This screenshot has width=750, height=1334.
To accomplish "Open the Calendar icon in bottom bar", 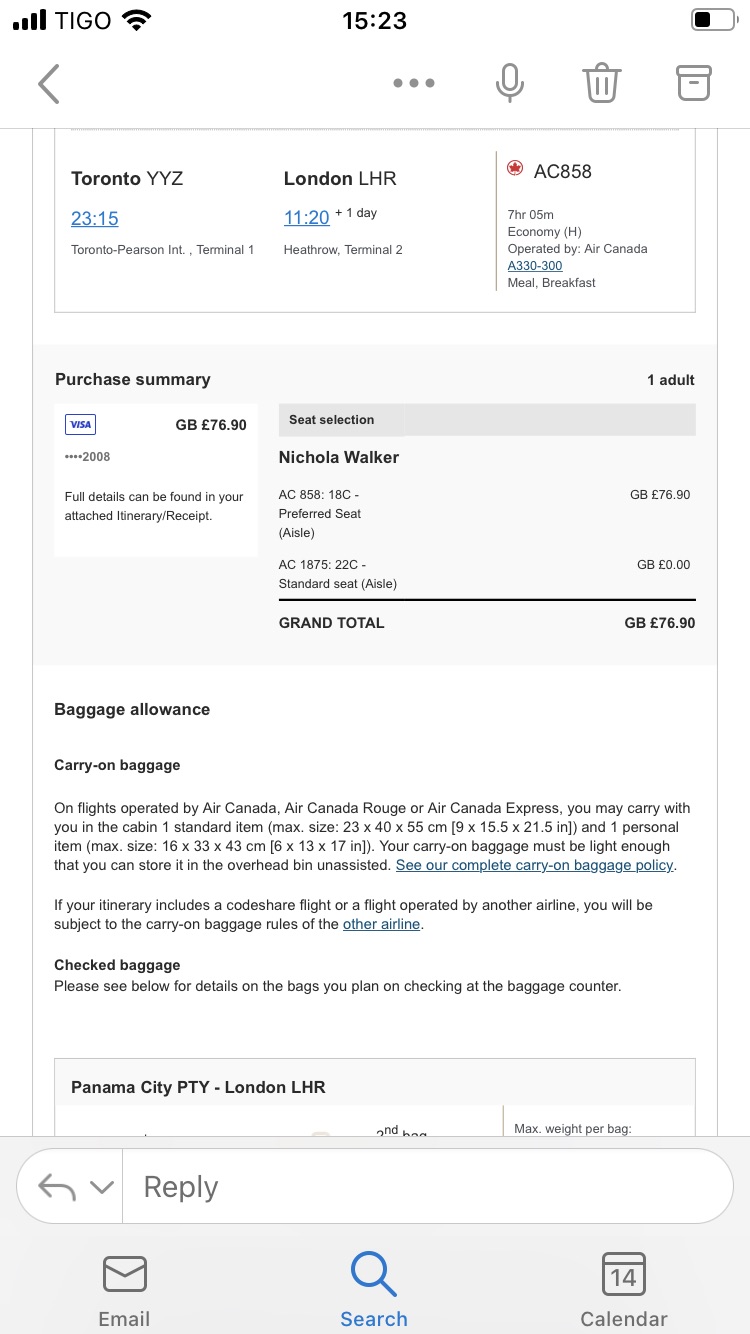I will (x=623, y=1275).
